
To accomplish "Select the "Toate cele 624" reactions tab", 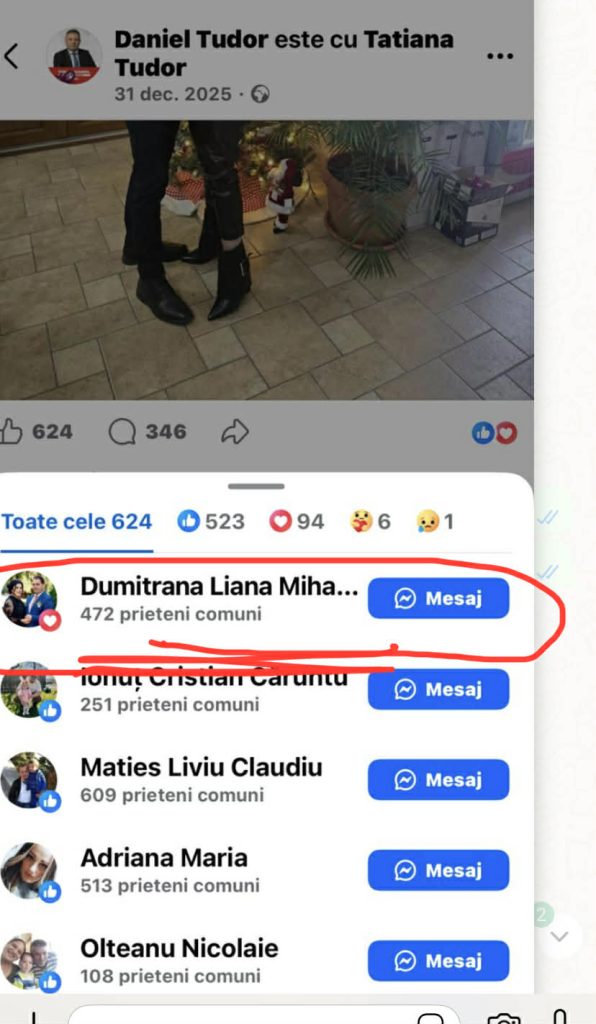I will click(76, 522).
